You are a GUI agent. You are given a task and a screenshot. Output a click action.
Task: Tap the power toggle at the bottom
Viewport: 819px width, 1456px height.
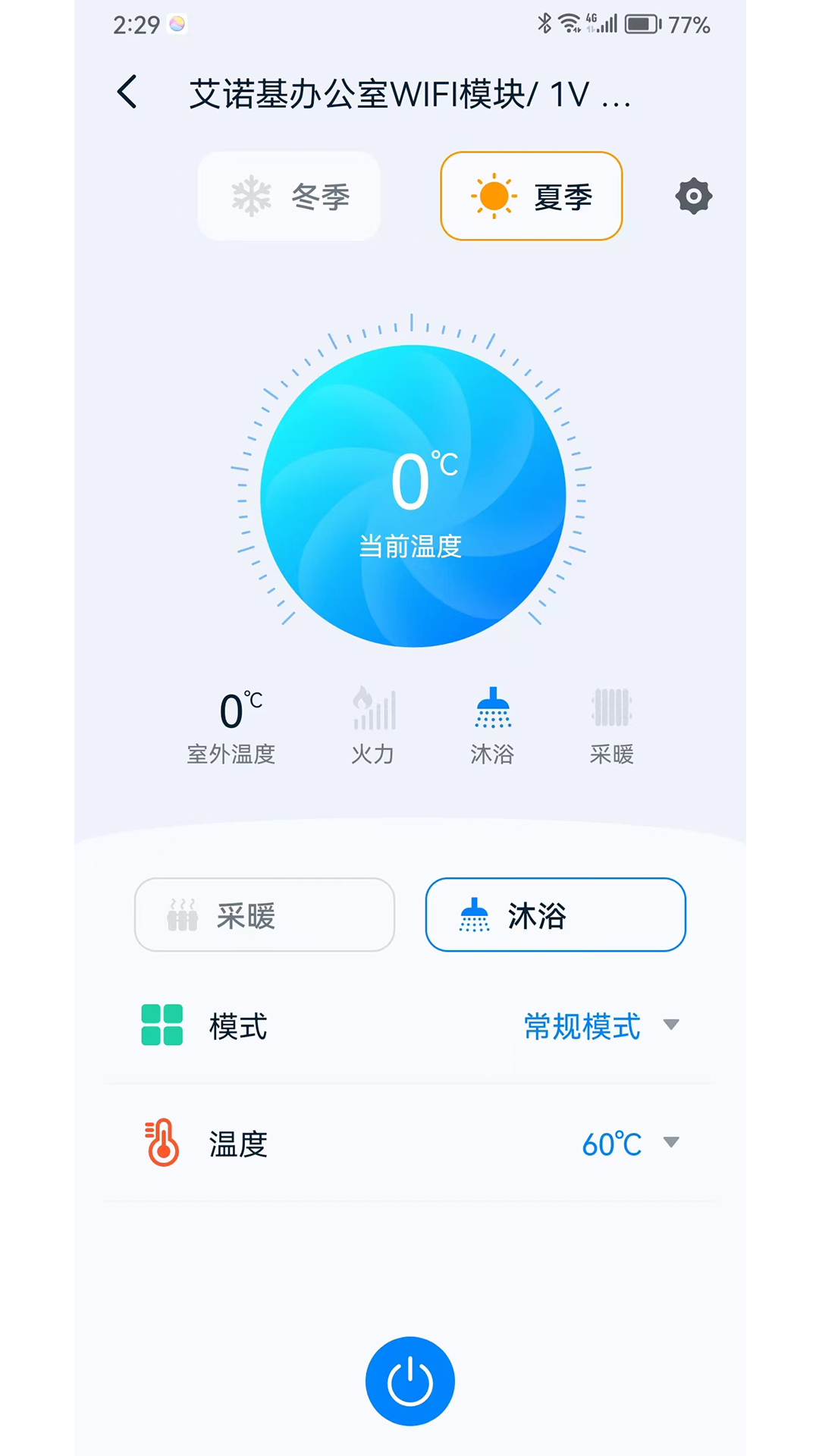point(409,1380)
